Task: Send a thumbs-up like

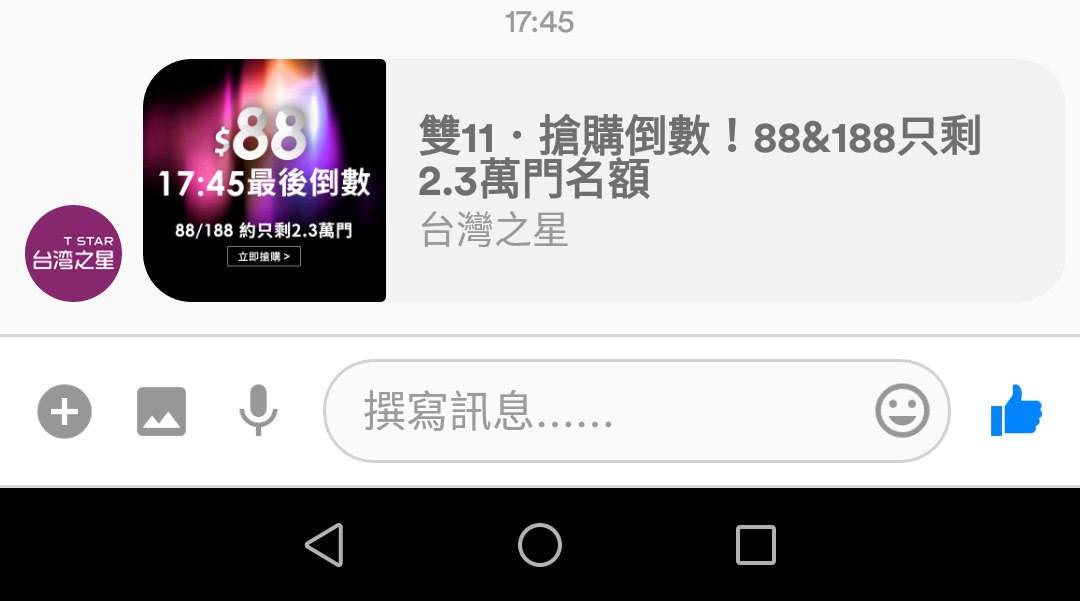Action: (x=1016, y=410)
